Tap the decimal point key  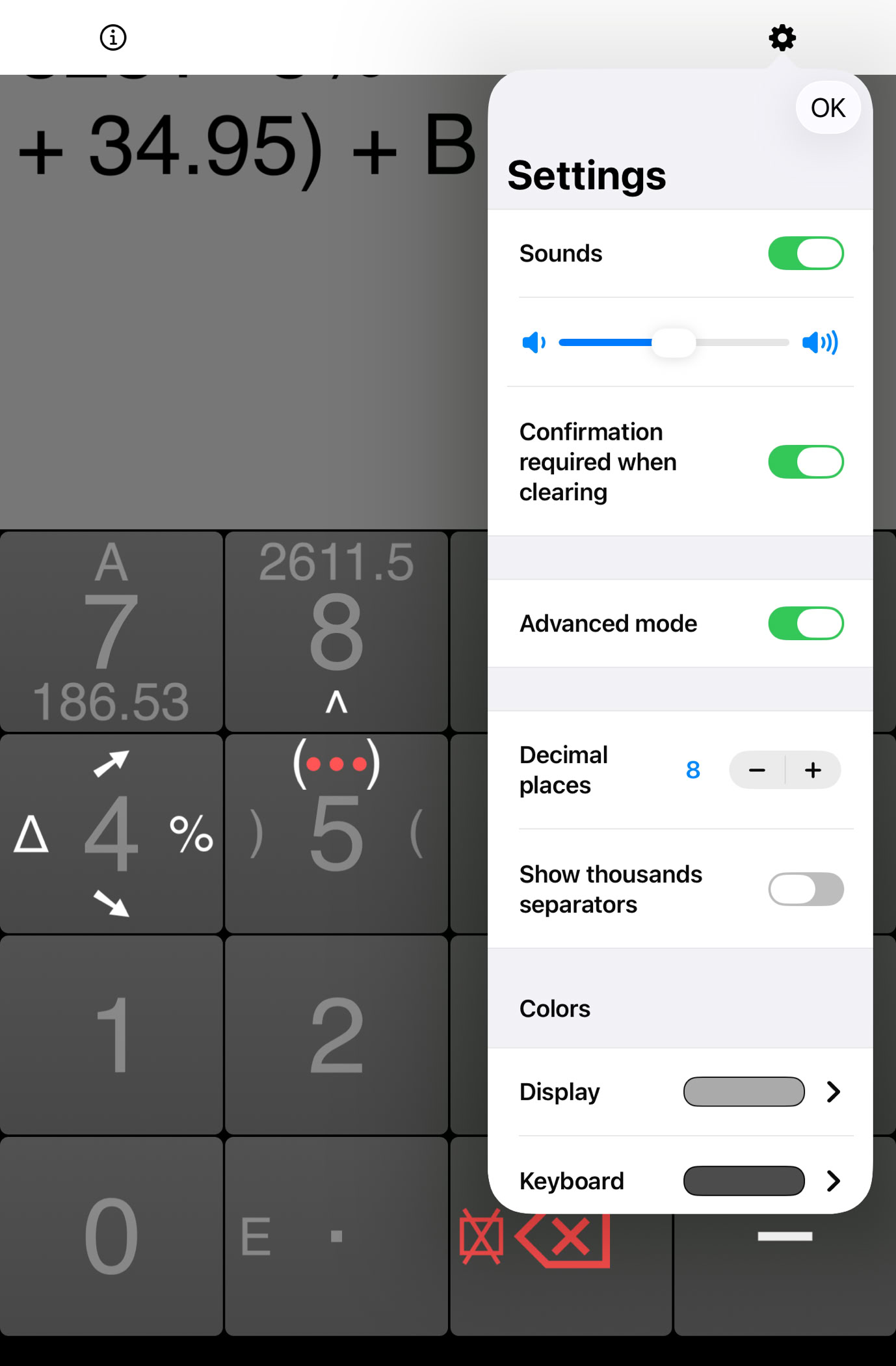coord(336,1237)
